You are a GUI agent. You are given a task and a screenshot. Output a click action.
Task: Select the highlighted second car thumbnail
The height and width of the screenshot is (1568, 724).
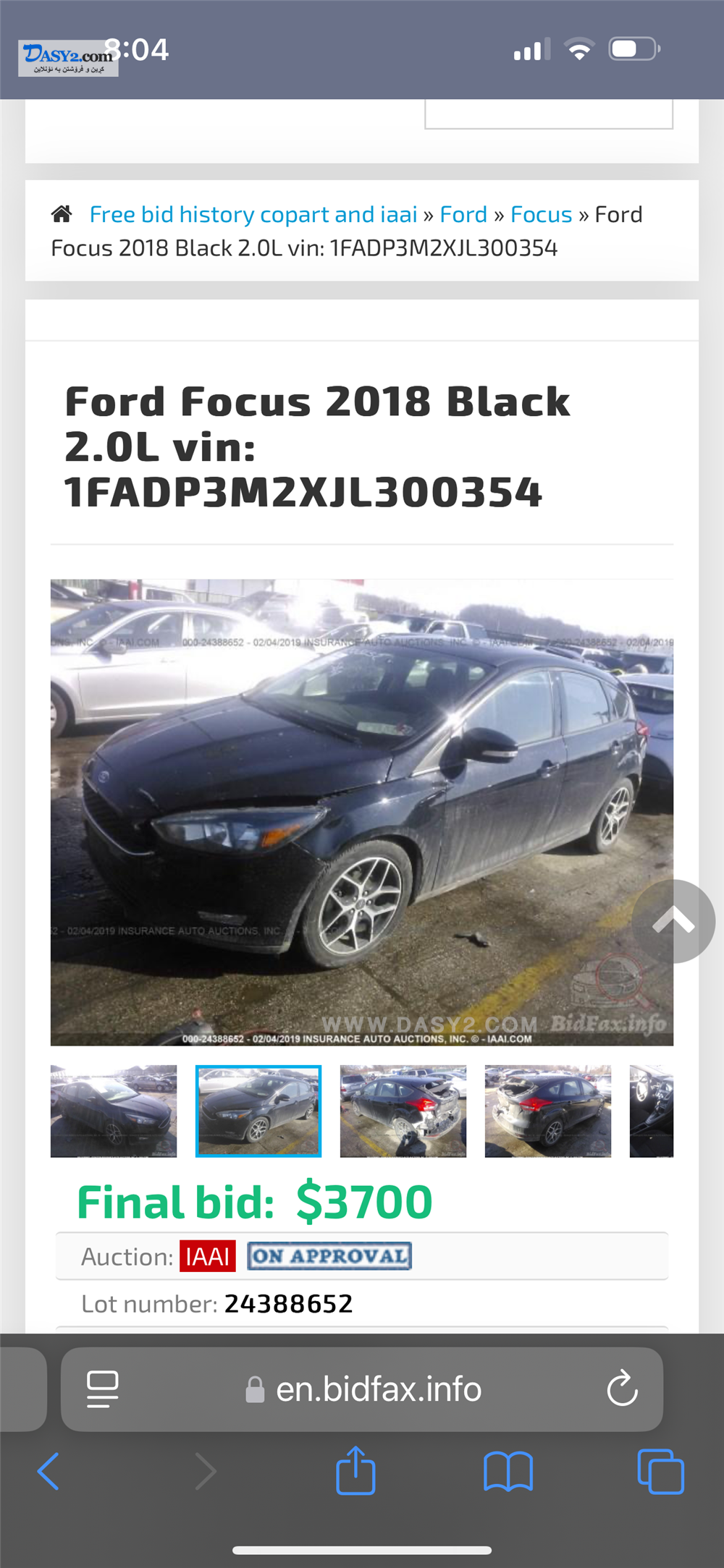(x=258, y=1111)
